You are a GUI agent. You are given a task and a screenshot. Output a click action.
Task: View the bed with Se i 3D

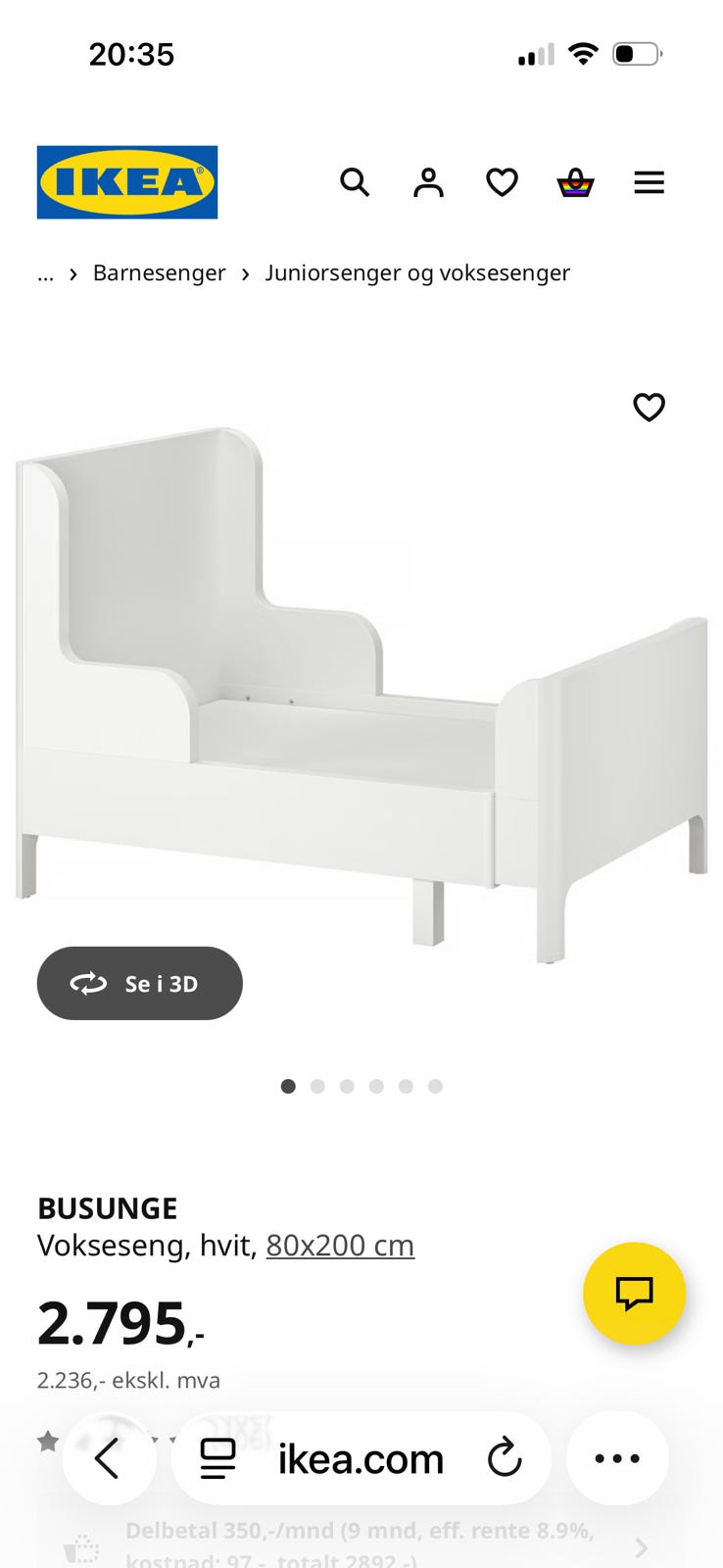[139, 983]
